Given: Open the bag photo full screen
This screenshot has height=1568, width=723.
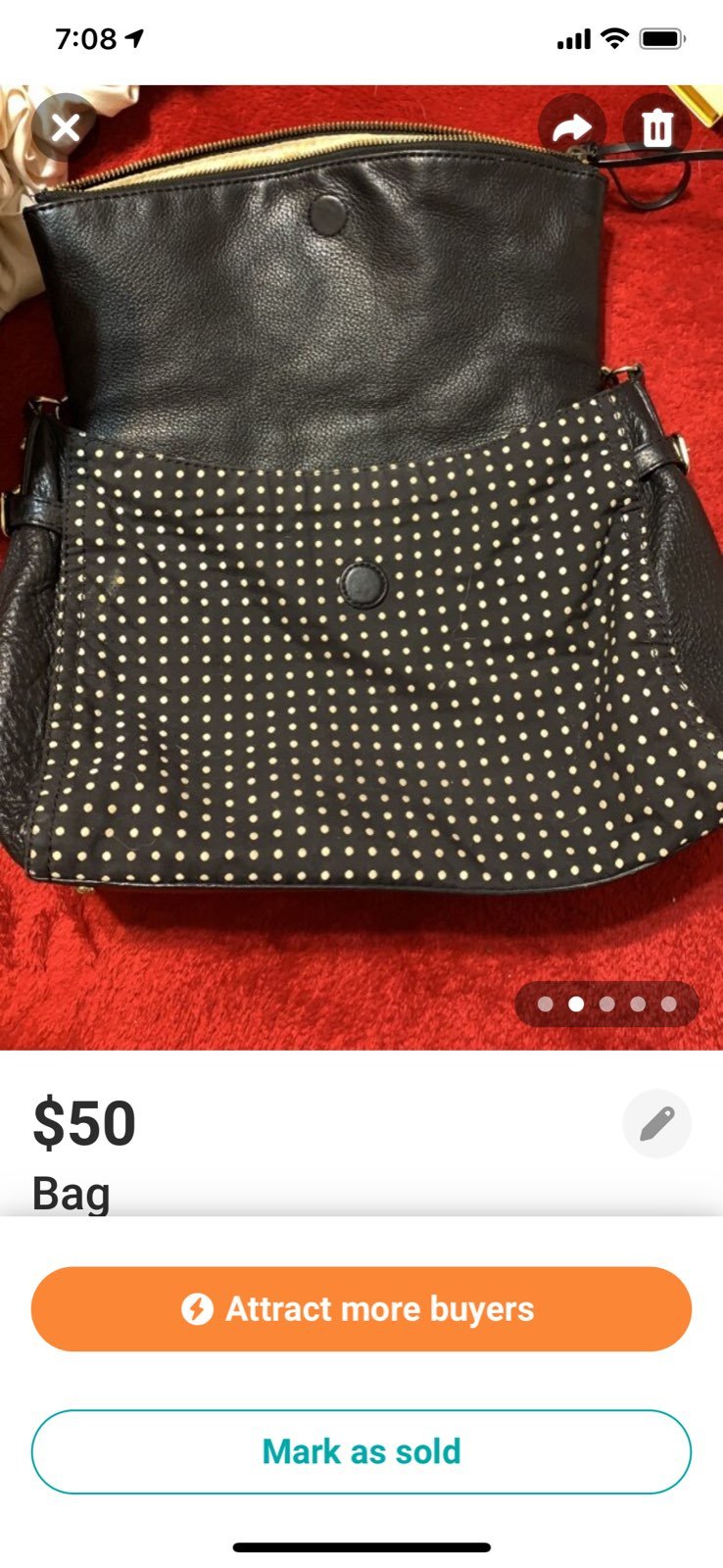Looking at the screenshot, I should (361, 567).
